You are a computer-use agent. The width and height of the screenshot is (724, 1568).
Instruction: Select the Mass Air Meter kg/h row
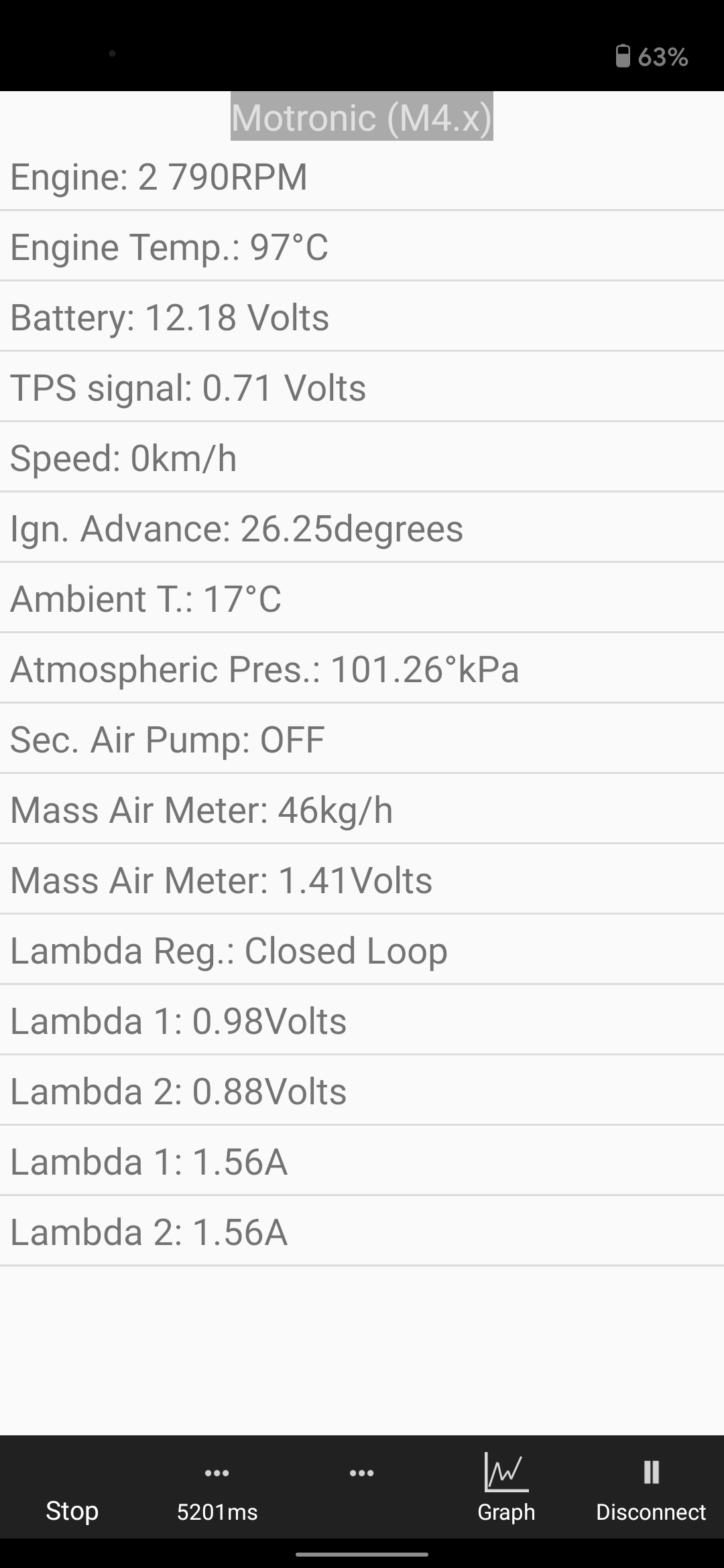(362, 809)
